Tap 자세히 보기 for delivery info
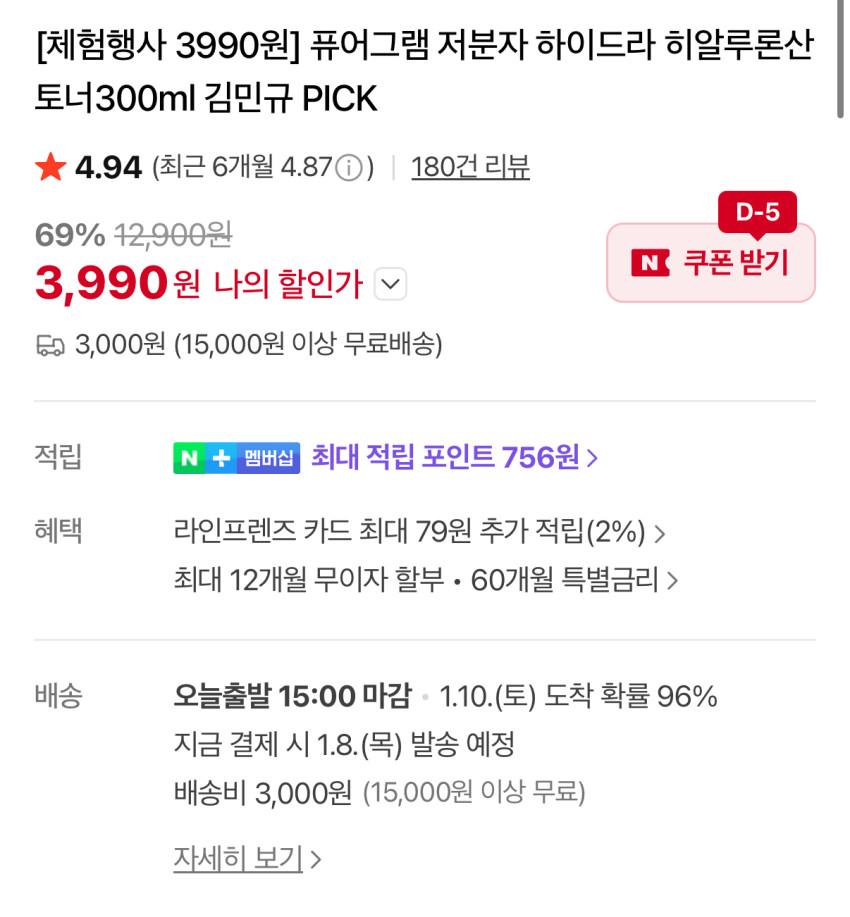This screenshot has height=917, width=850. tap(247, 858)
